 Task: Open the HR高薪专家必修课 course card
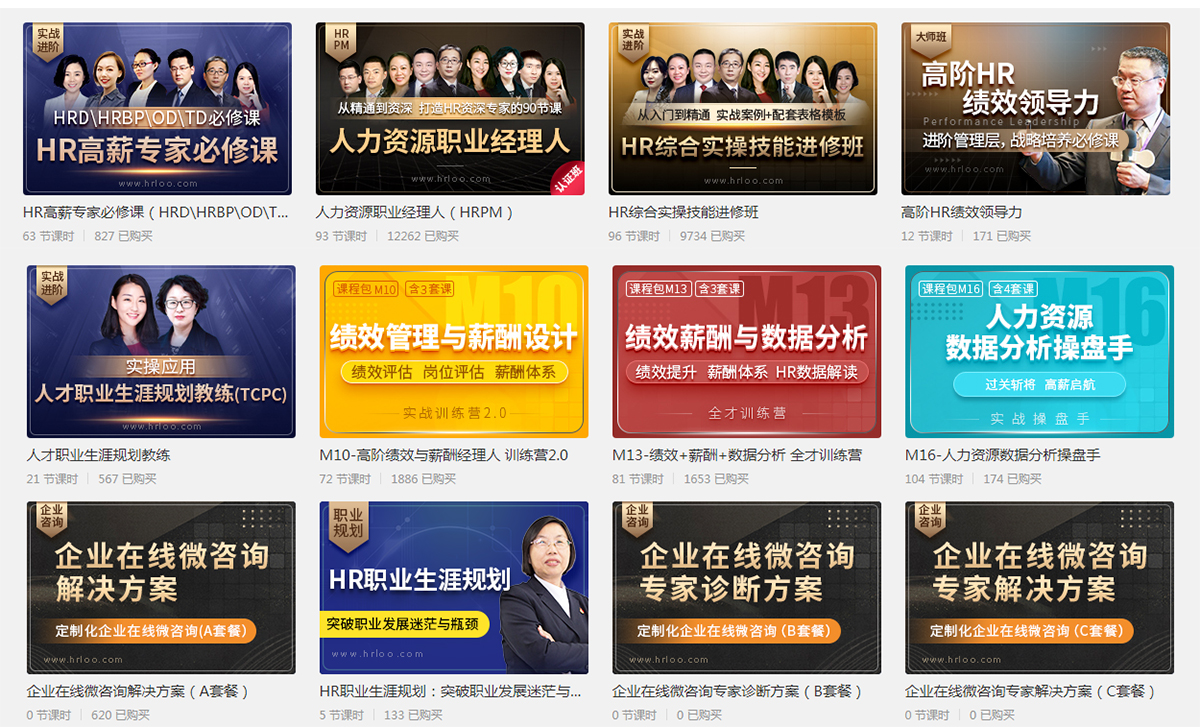(157, 109)
